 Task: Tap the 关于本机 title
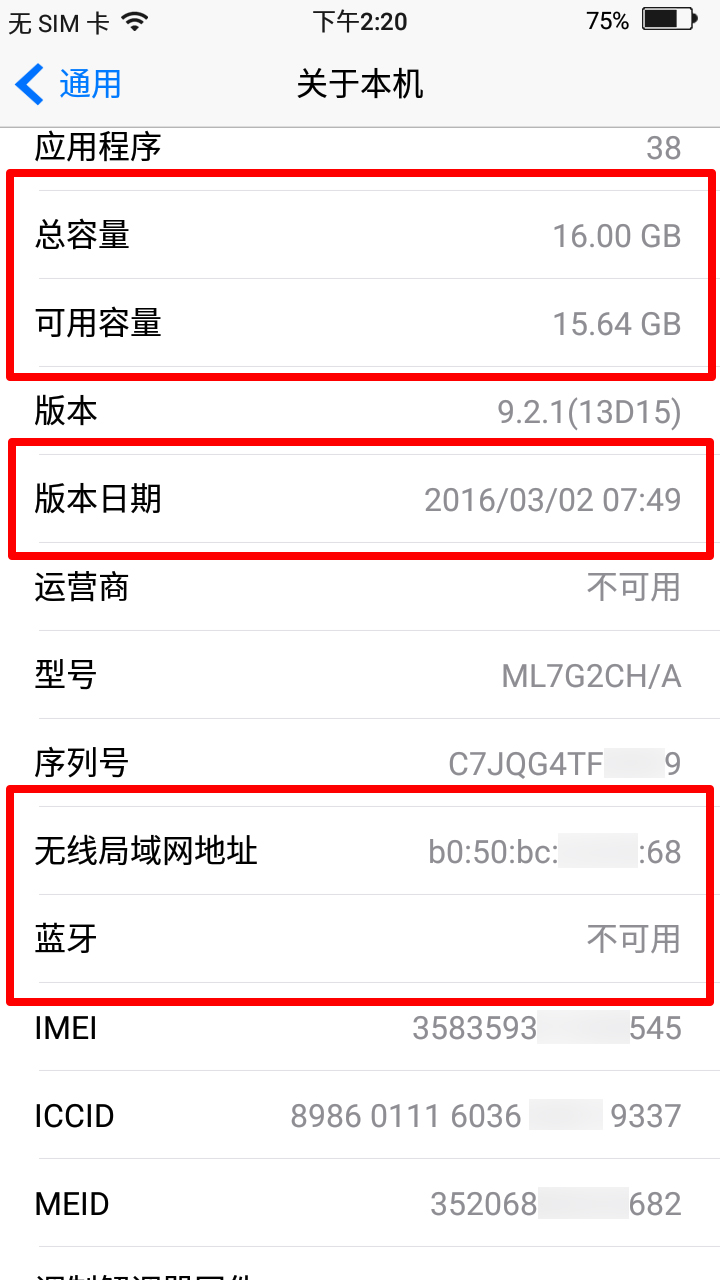coord(360,85)
